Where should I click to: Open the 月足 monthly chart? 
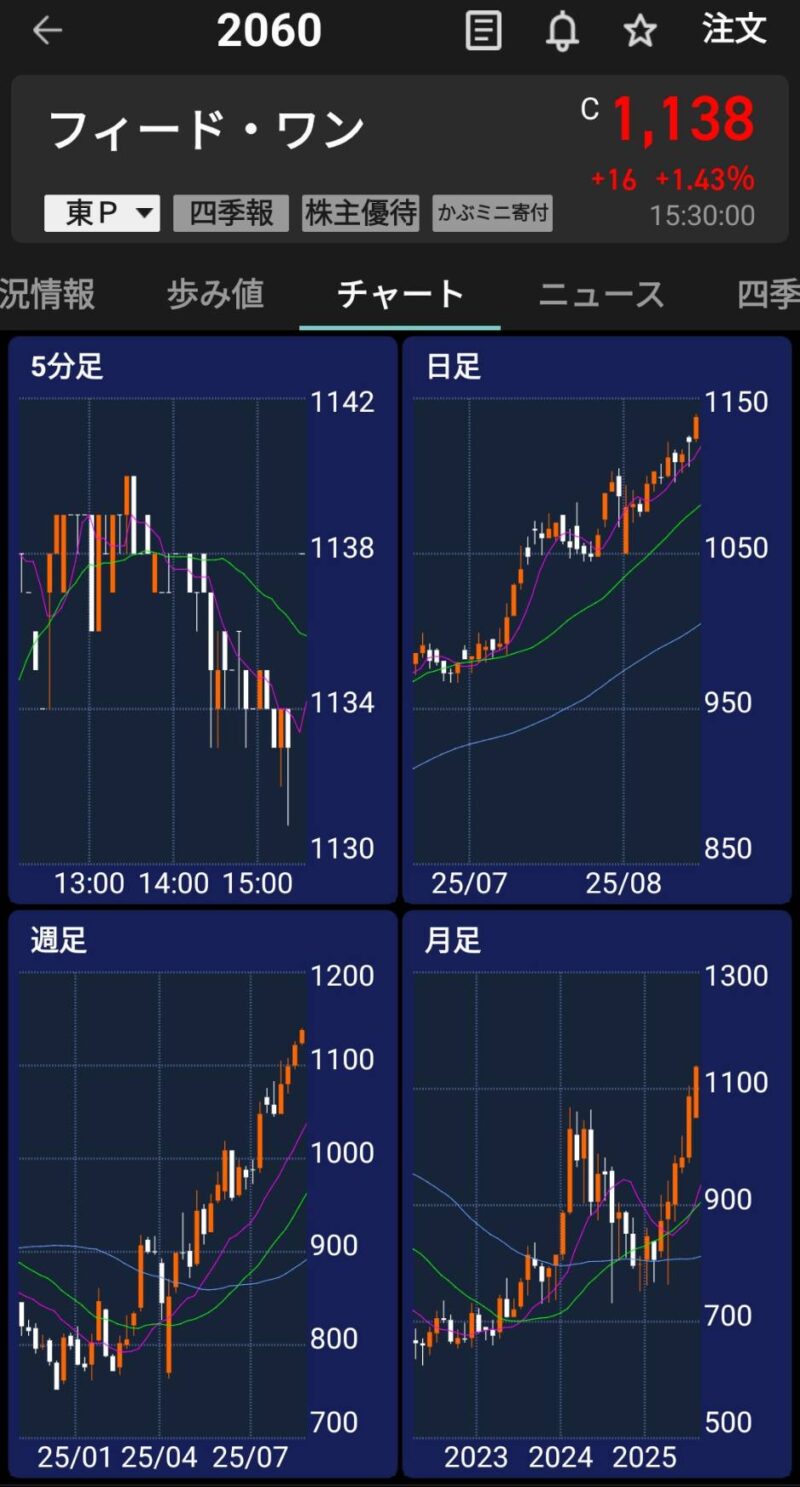click(x=597, y=1194)
